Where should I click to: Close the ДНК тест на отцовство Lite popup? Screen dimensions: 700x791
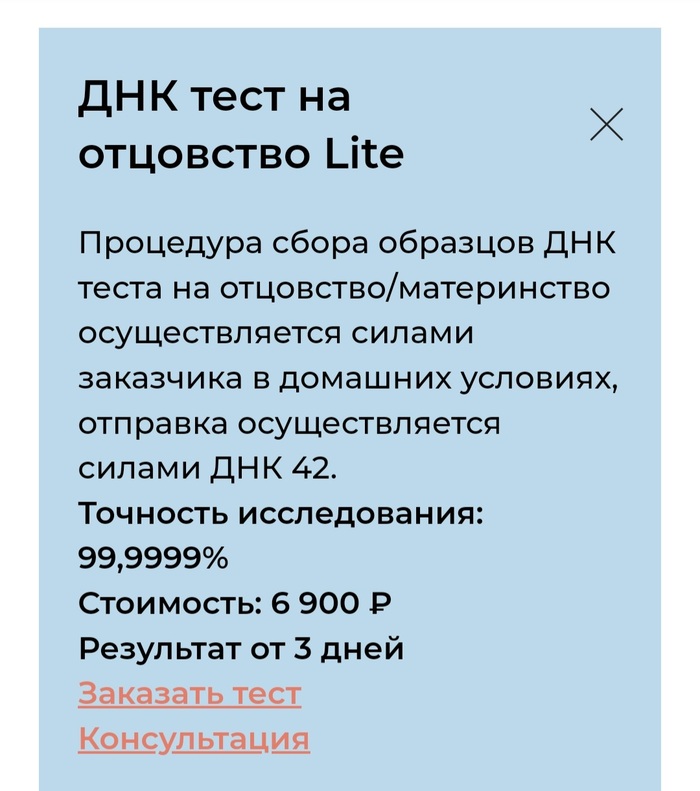[606, 125]
